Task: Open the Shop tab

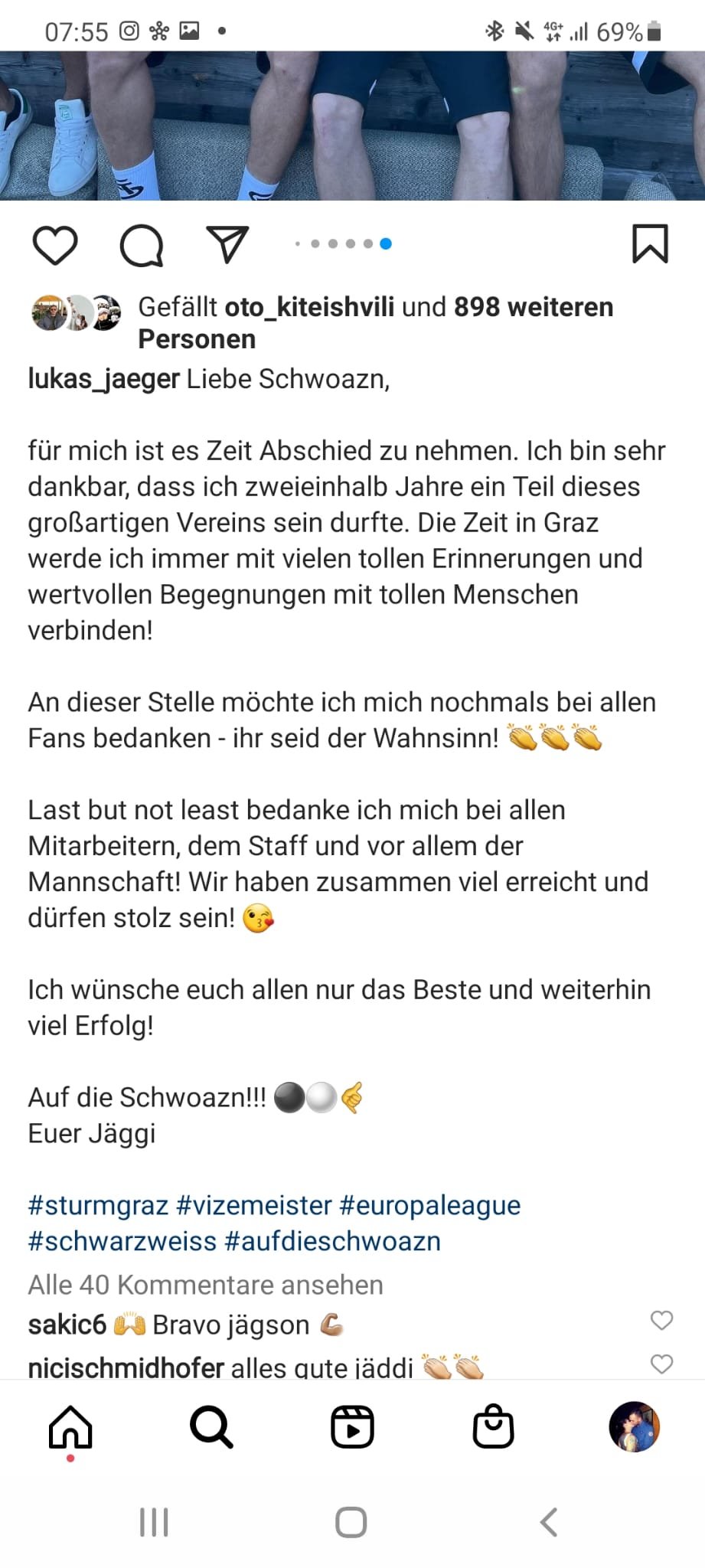Action: 493,1427
